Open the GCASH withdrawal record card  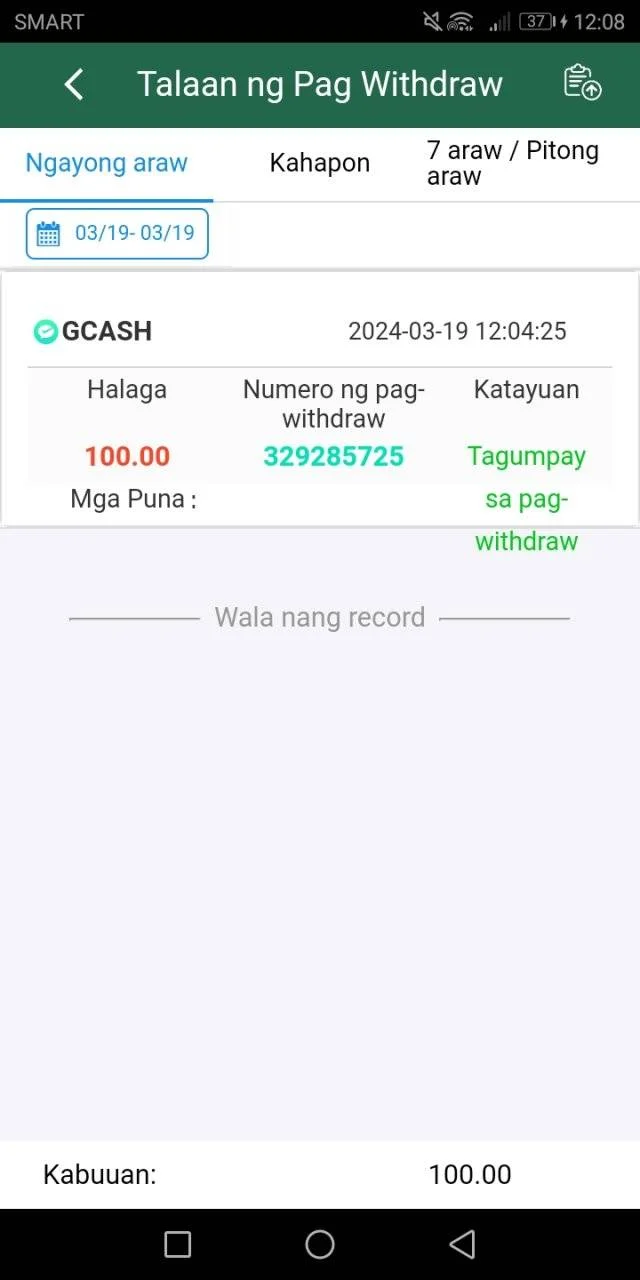coord(320,399)
